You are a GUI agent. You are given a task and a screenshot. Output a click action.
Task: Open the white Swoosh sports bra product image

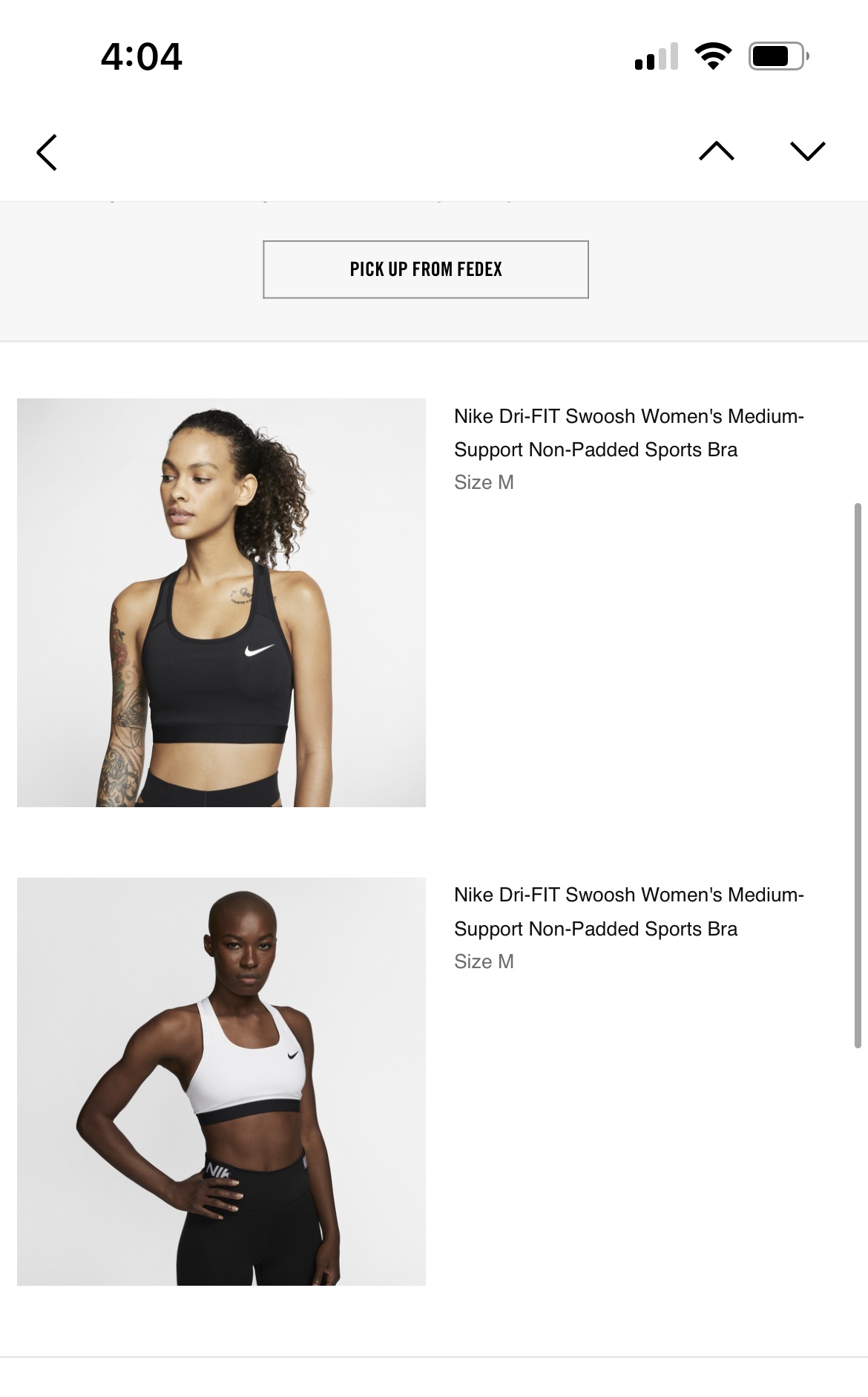221,1081
